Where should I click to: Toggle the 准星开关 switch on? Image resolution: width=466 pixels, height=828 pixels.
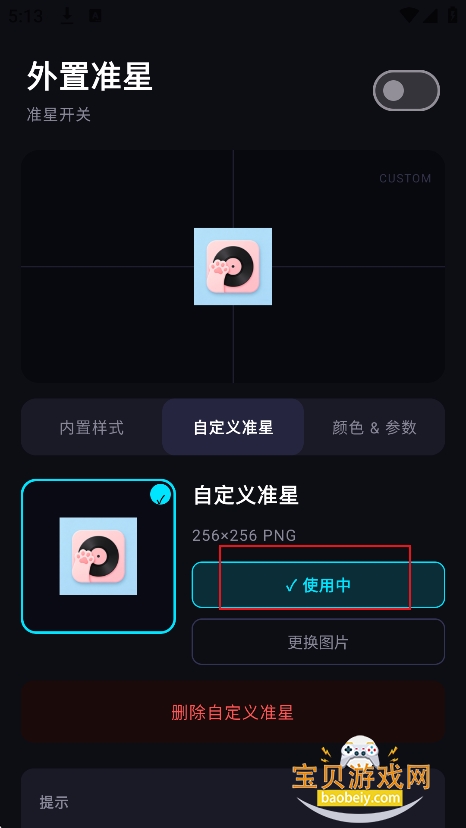(406, 90)
